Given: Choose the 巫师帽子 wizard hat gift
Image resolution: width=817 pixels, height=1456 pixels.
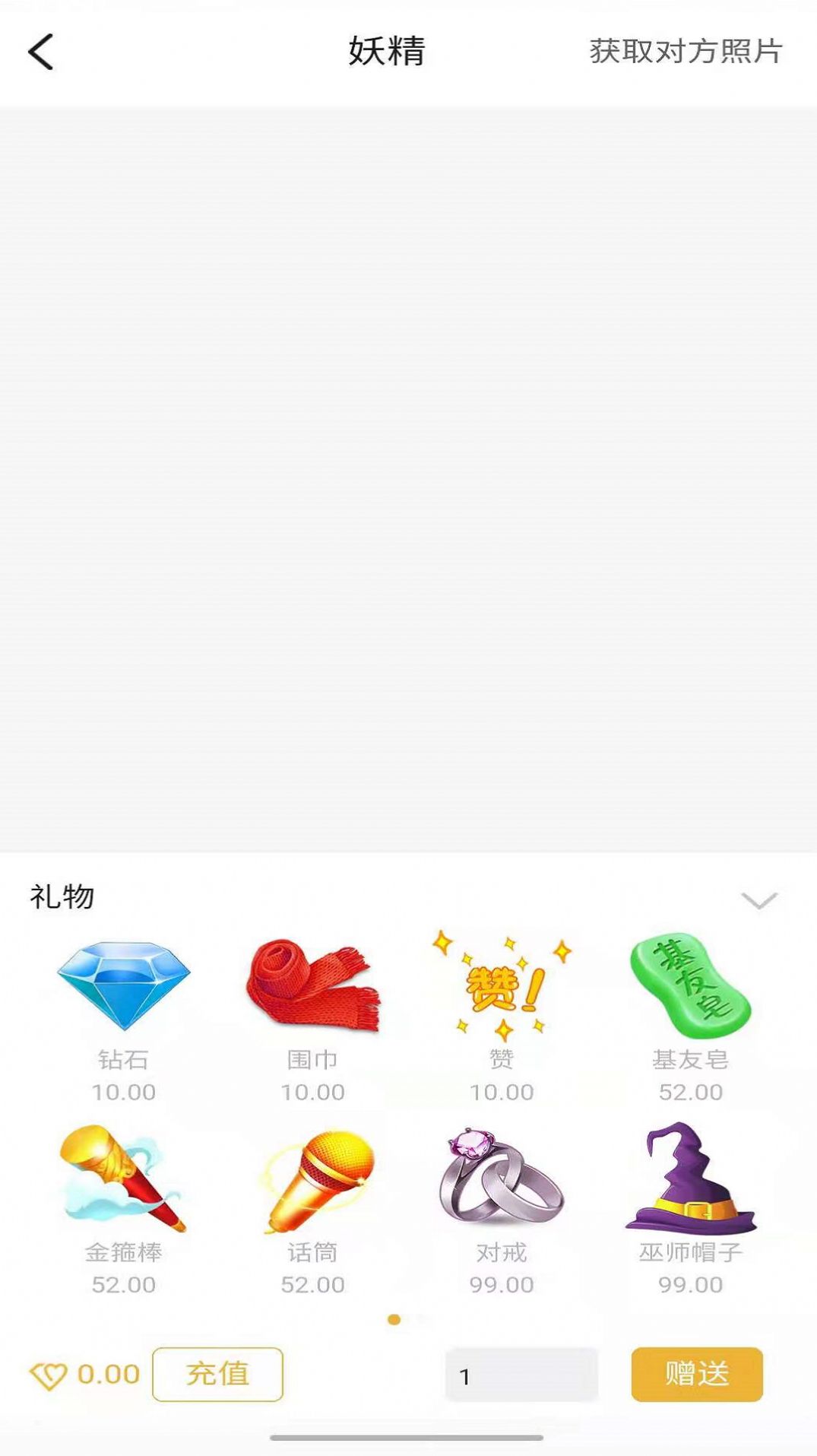Looking at the screenshot, I should tap(690, 1179).
